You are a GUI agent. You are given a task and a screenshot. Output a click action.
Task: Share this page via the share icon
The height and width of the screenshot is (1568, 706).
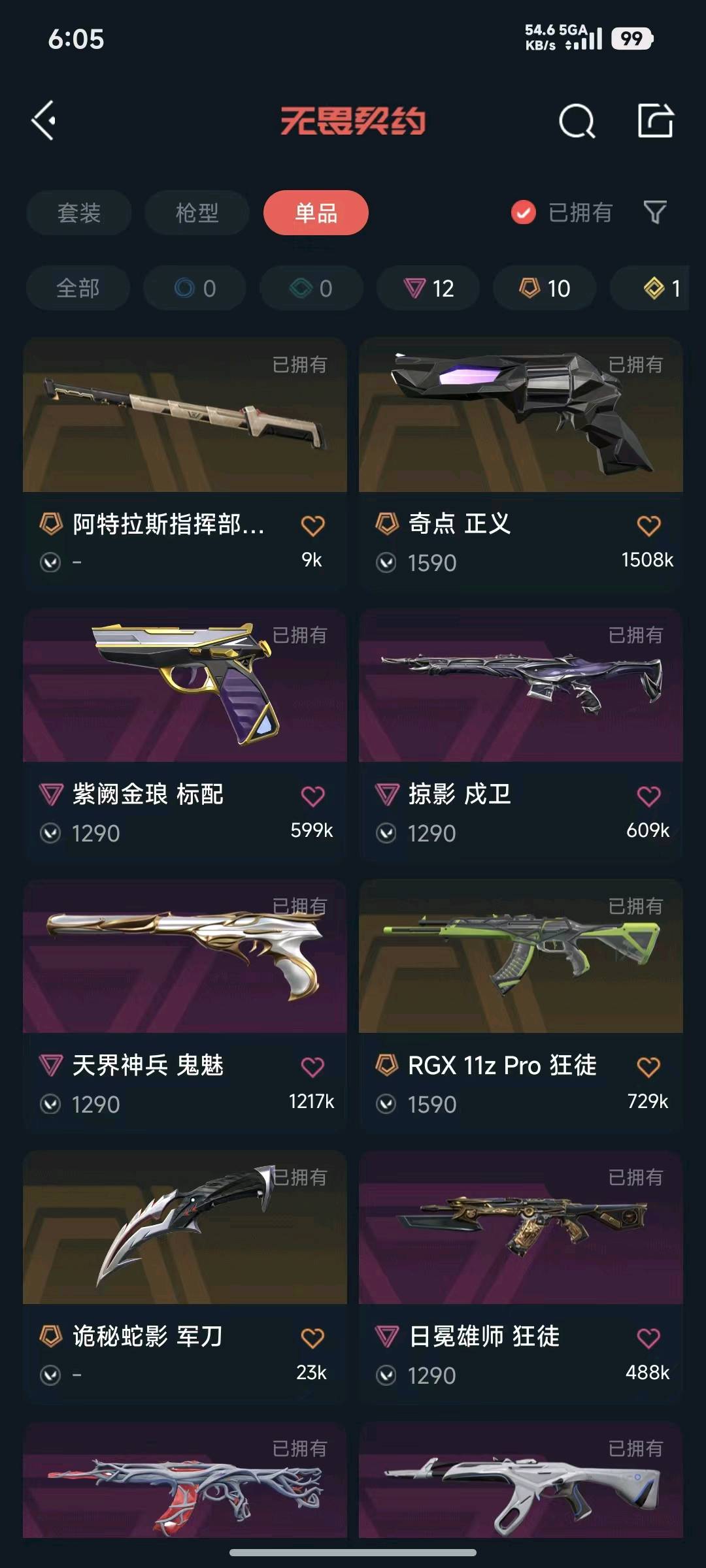(x=655, y=121)
